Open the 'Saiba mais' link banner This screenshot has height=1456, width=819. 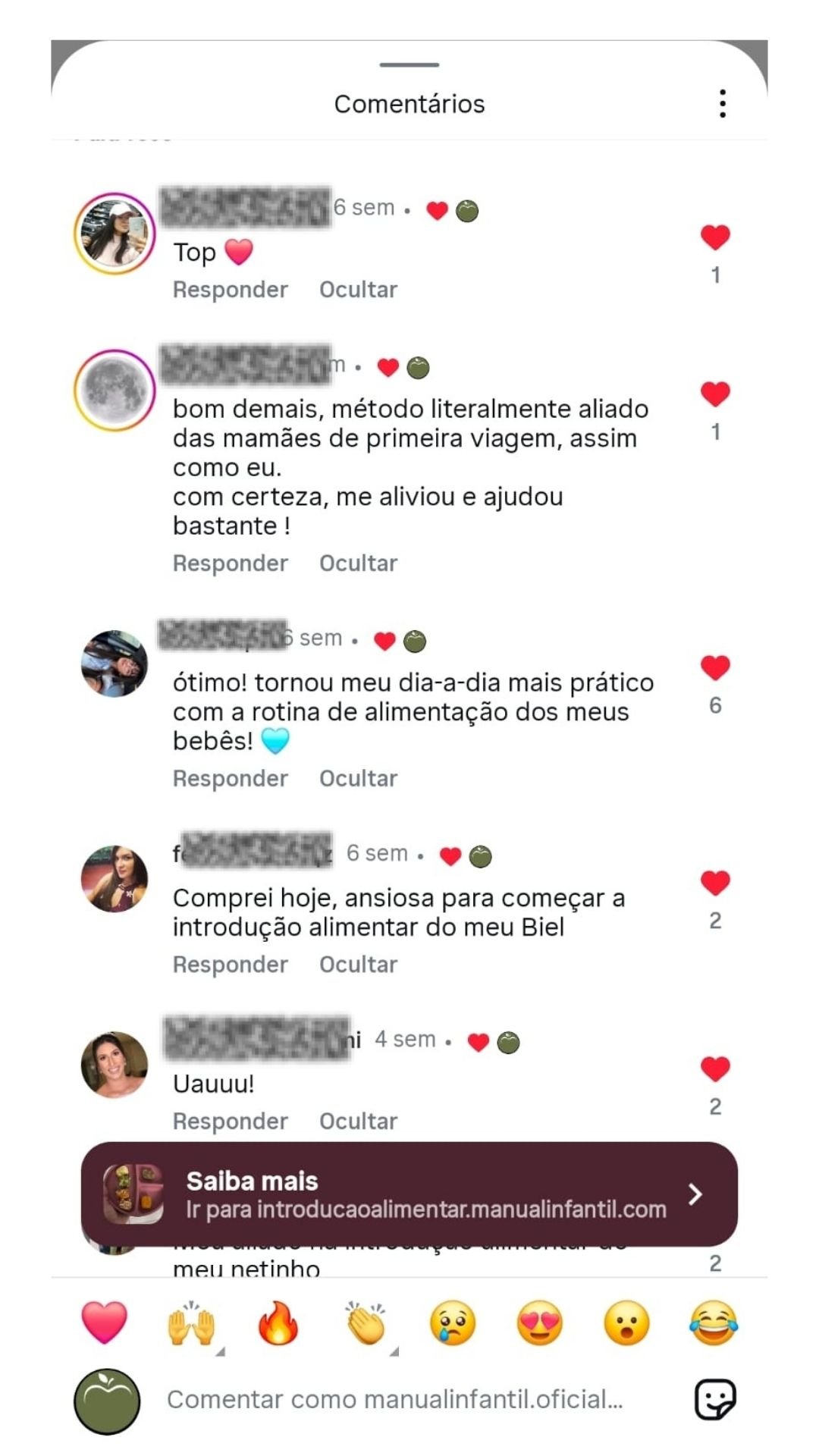(409, 1194)
